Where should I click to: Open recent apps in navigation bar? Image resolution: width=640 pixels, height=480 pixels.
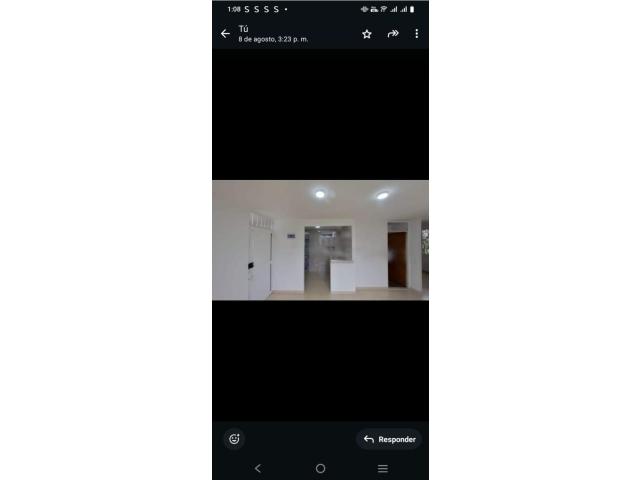click(x=382, y=468)
